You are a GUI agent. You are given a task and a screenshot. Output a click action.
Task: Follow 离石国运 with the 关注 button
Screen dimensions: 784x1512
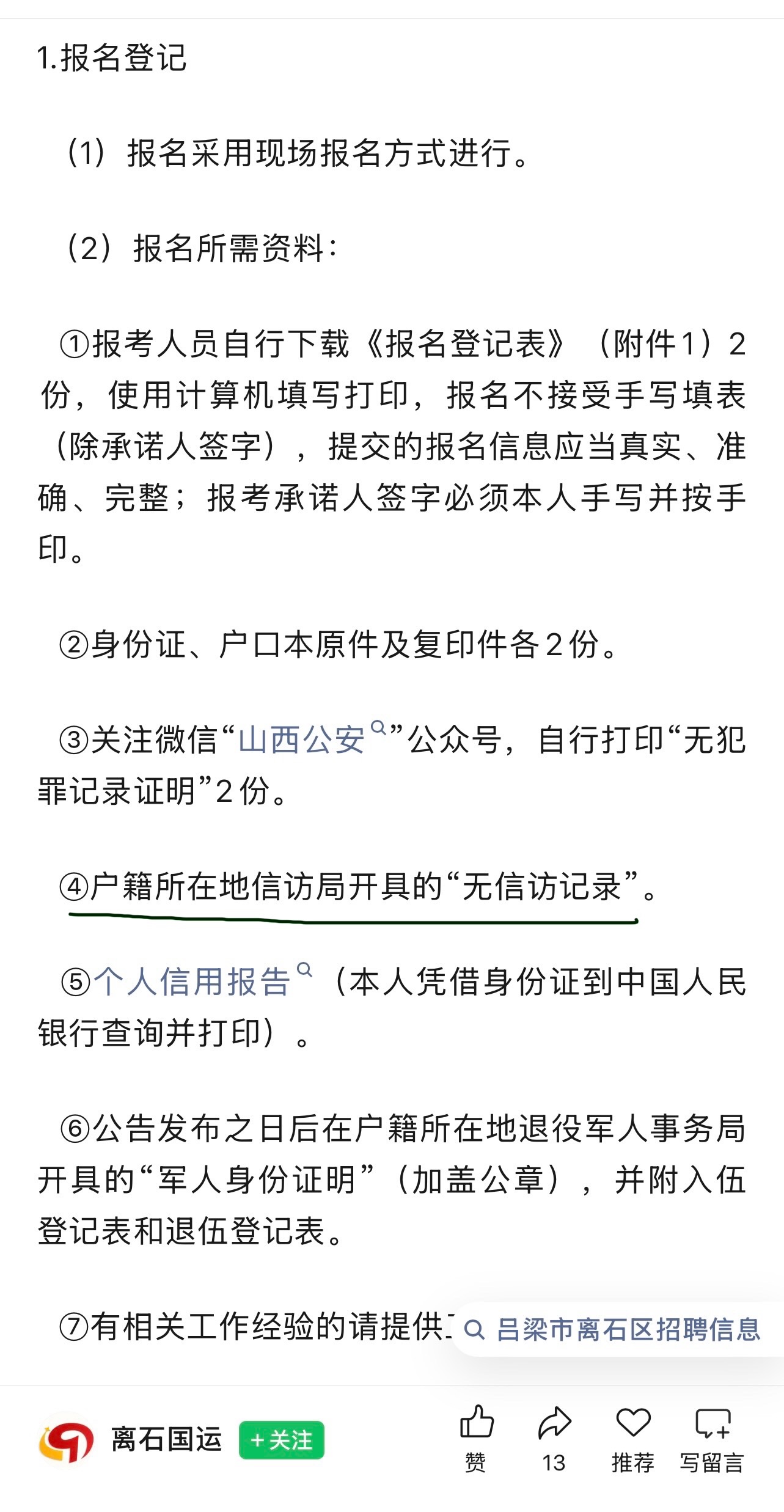coord(282,1440)
